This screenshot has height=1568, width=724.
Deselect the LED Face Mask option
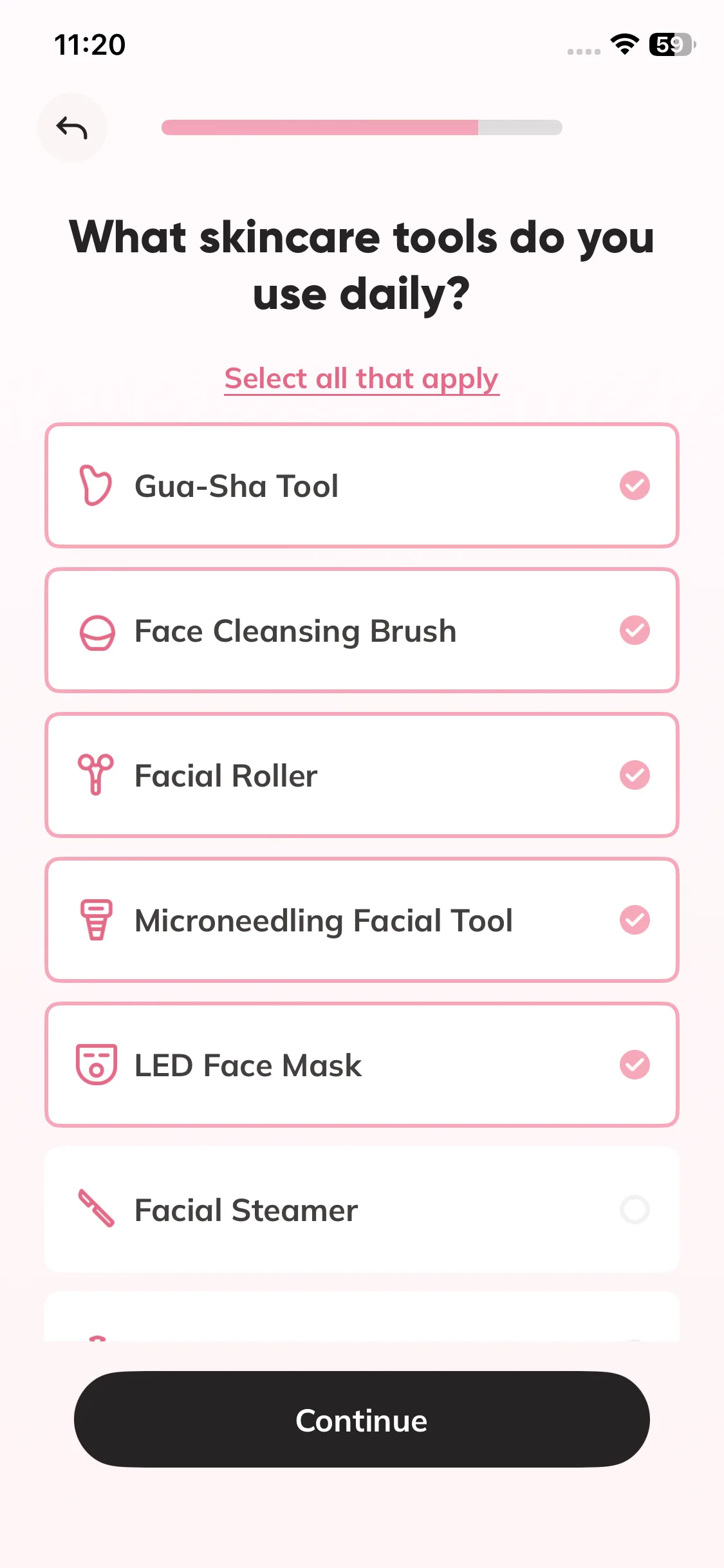tap(362, 1065)
